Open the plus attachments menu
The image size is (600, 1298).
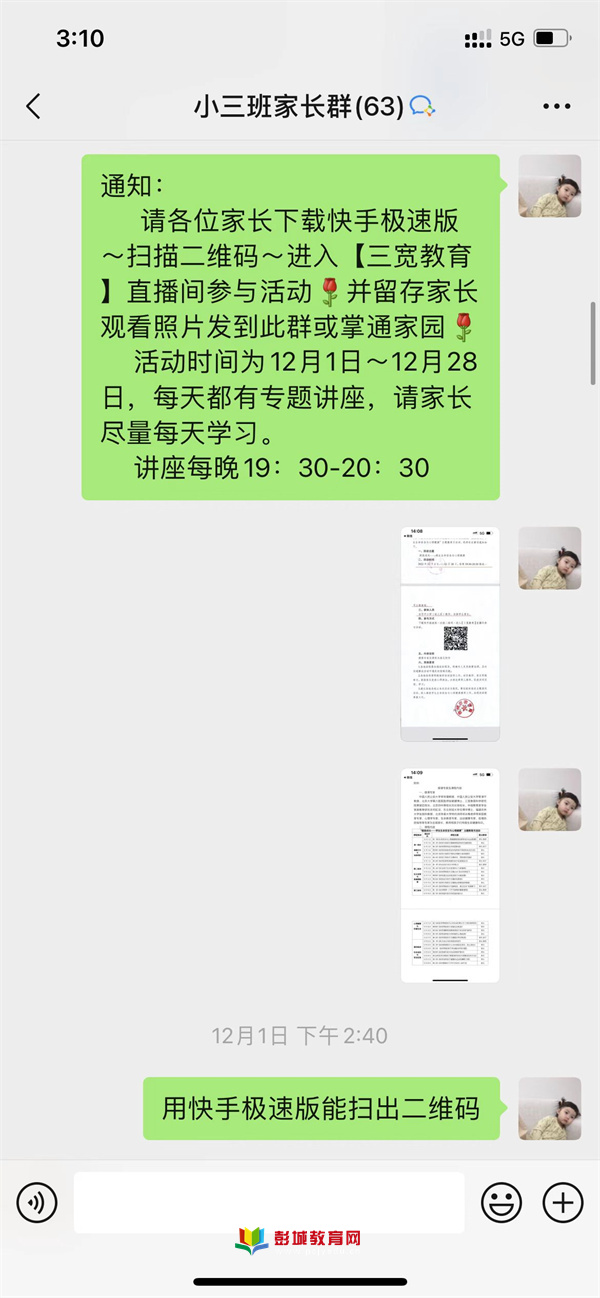coord(562,1202)
